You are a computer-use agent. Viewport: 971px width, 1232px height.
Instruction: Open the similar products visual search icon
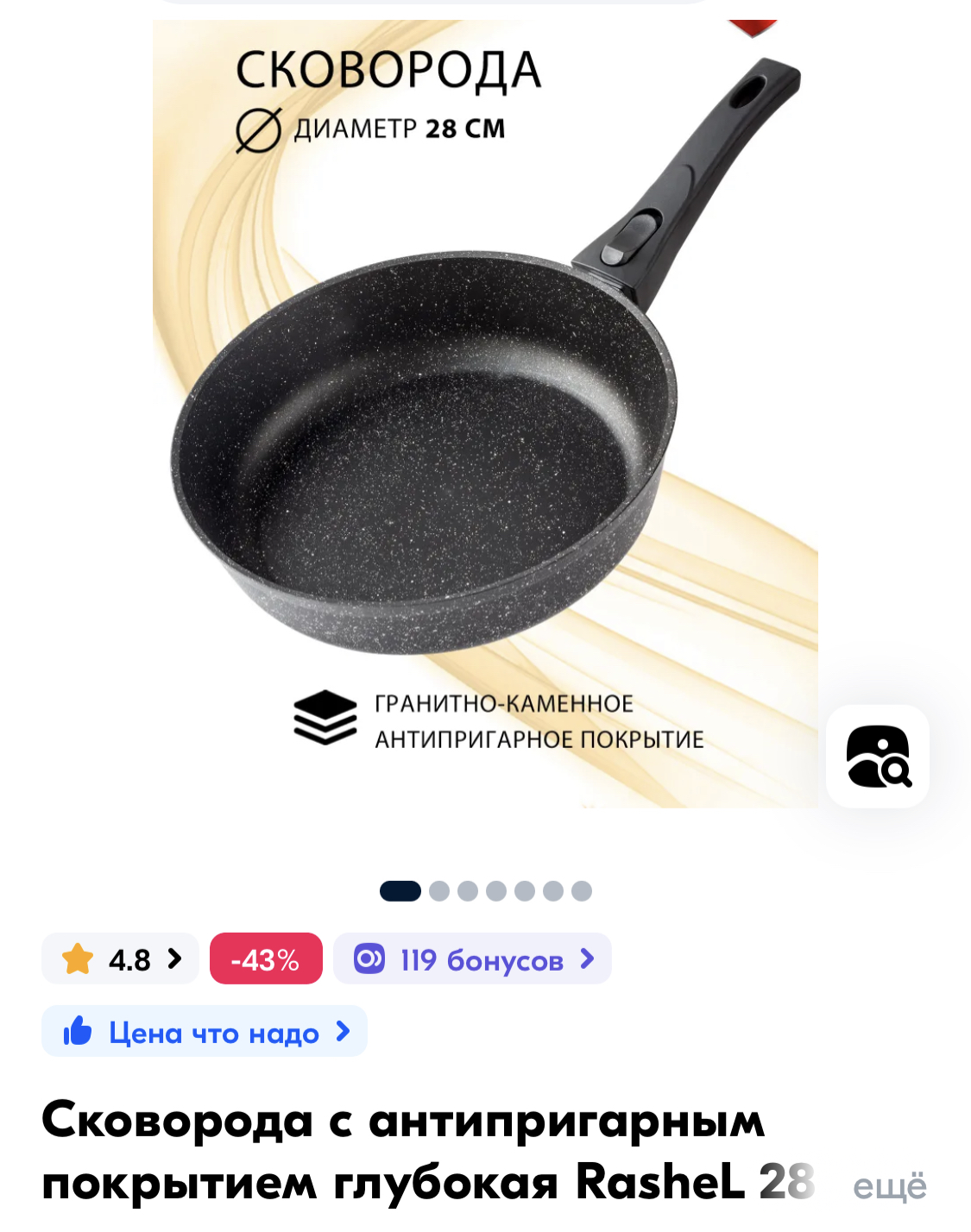pos(878,757)
